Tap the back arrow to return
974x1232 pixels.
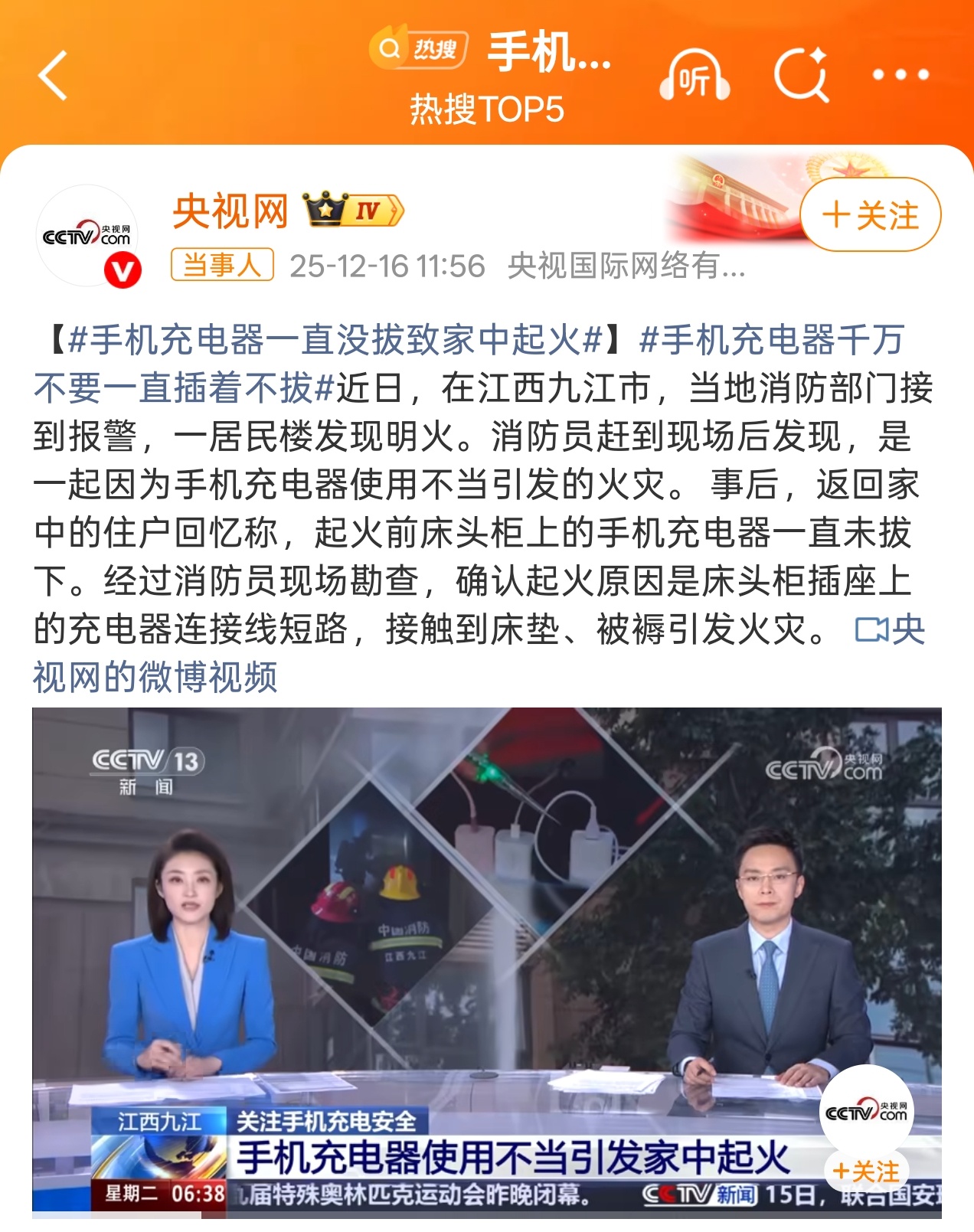tap(52, 74)
